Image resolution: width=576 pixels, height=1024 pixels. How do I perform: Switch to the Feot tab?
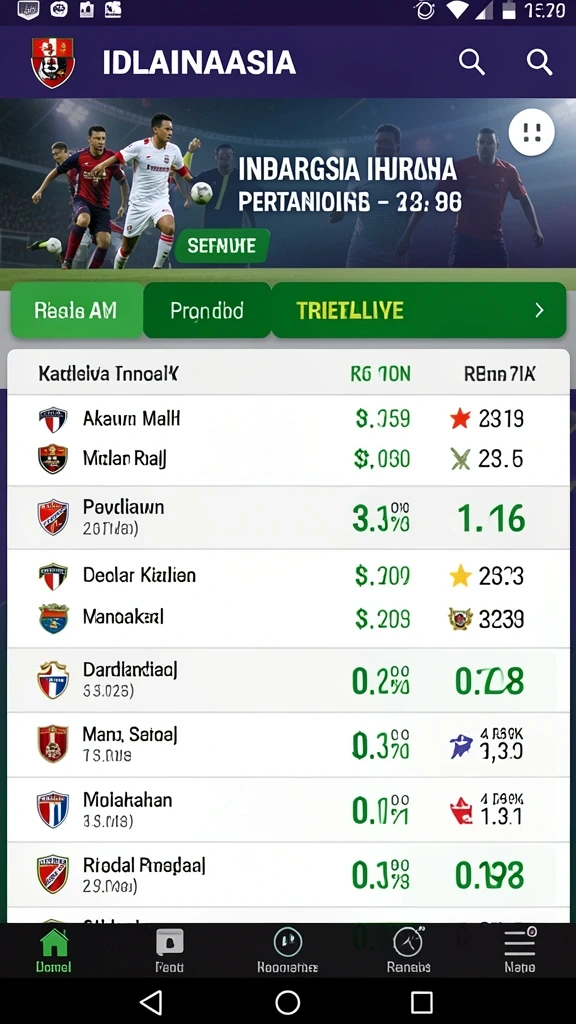(169, 950)
